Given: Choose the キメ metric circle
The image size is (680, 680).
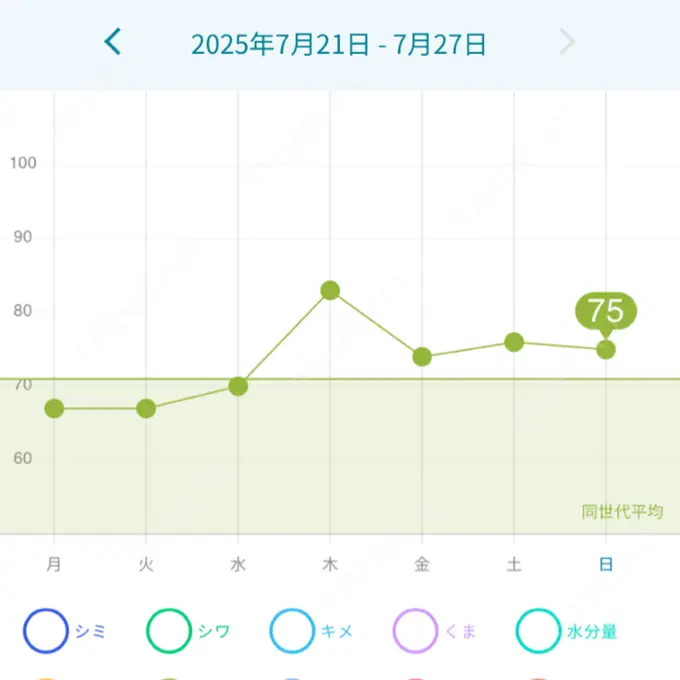Looking at the screenshot, I should (x=293, y=631).
